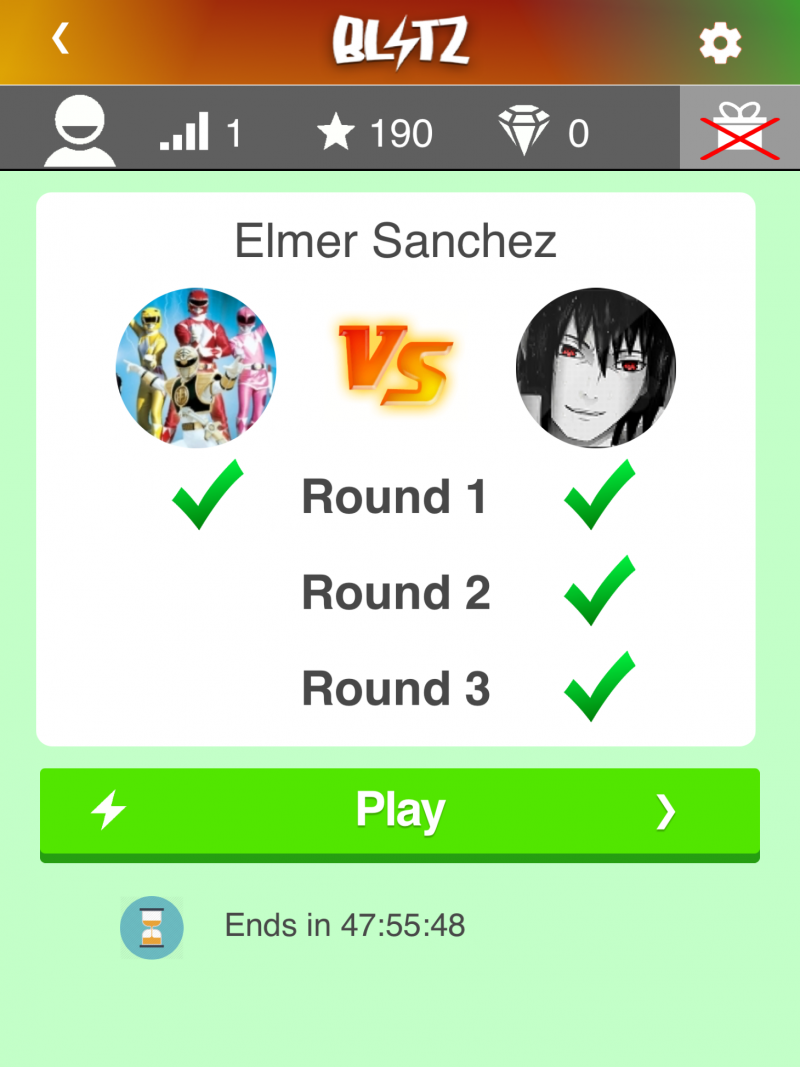View the opponent's anime avatar

tap(596, 367)
